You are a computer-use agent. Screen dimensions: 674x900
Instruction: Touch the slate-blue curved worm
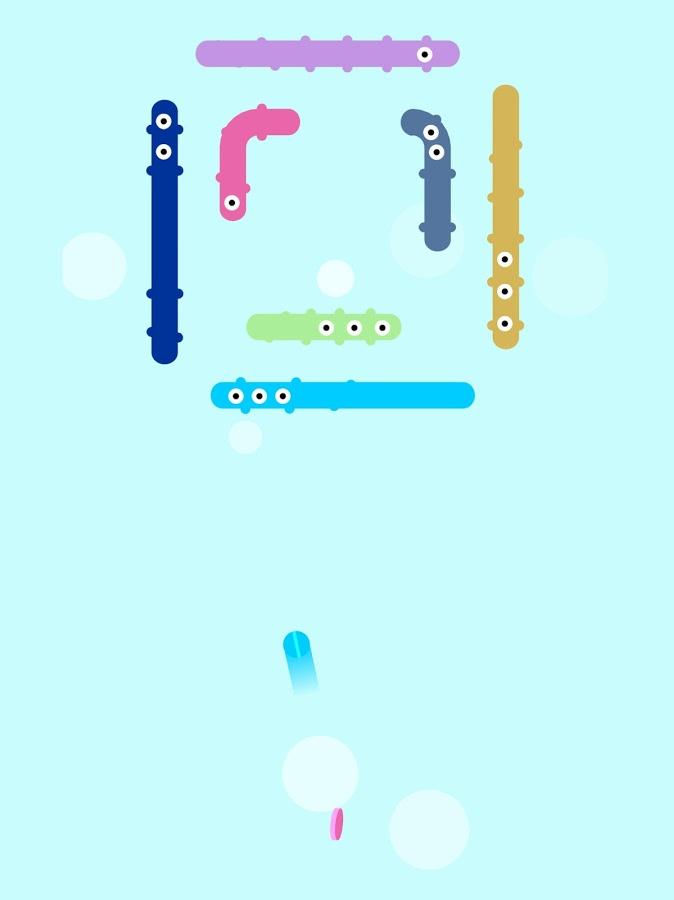pyautogui.click(x=437, y=185)
